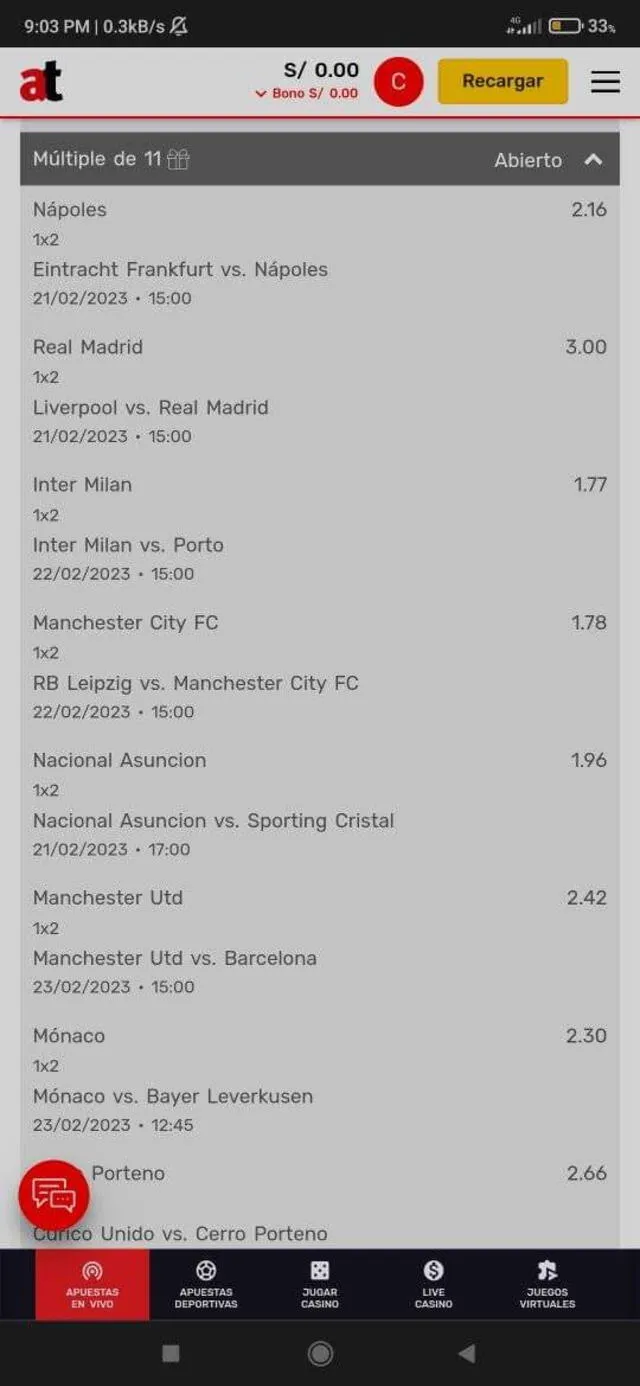The height and width of the screenshot is (1386, 640).
Task: Open the Live Casino tab
Action: point(433,1284)
